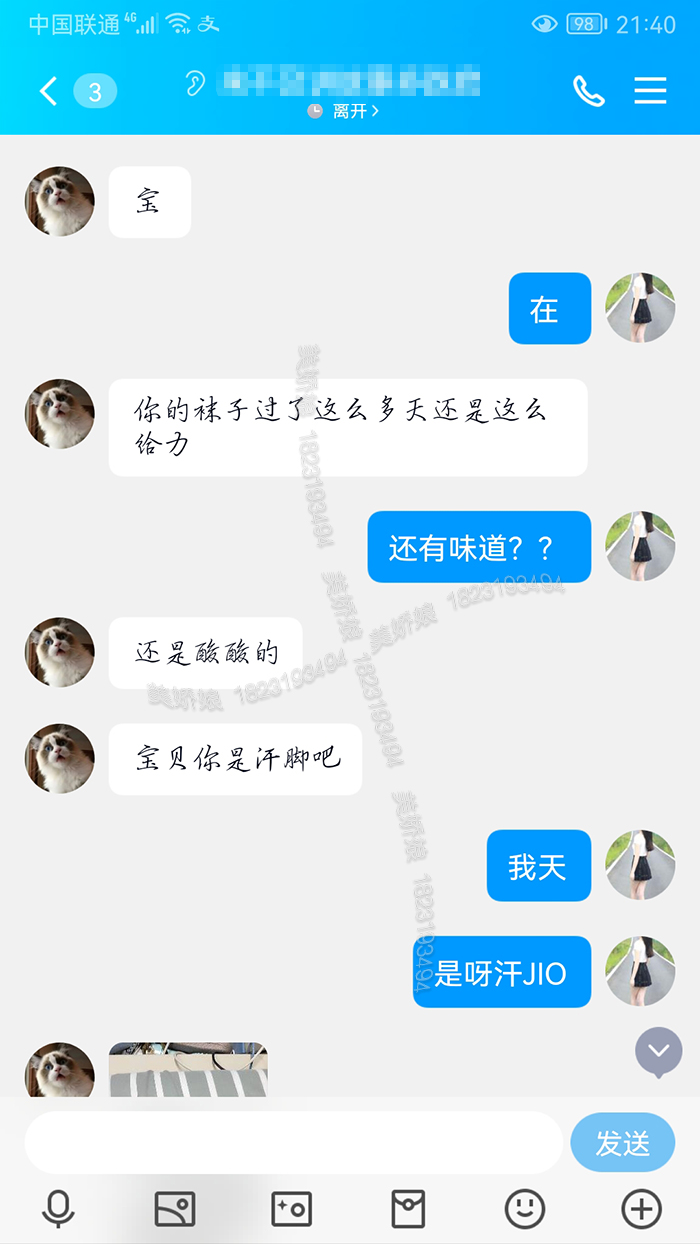Image resolution: width=700 pixels, height=1244 pixels.
Task: Start a voice call with this contact
Action: (x=588, y=91)
